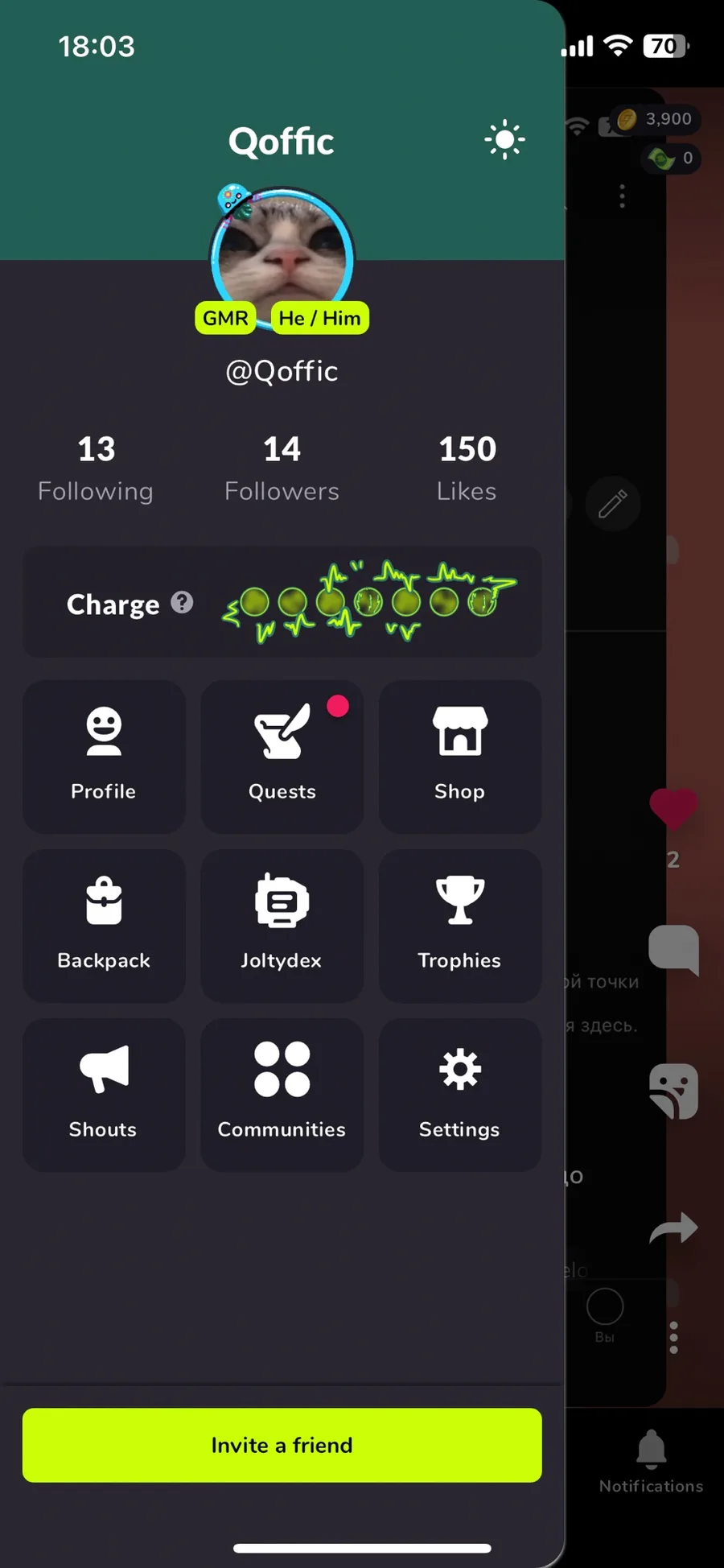Image resolution: width=724 pixels, height=1568 pixels.
Task: Browse Communities
Action: point(282,1095)
